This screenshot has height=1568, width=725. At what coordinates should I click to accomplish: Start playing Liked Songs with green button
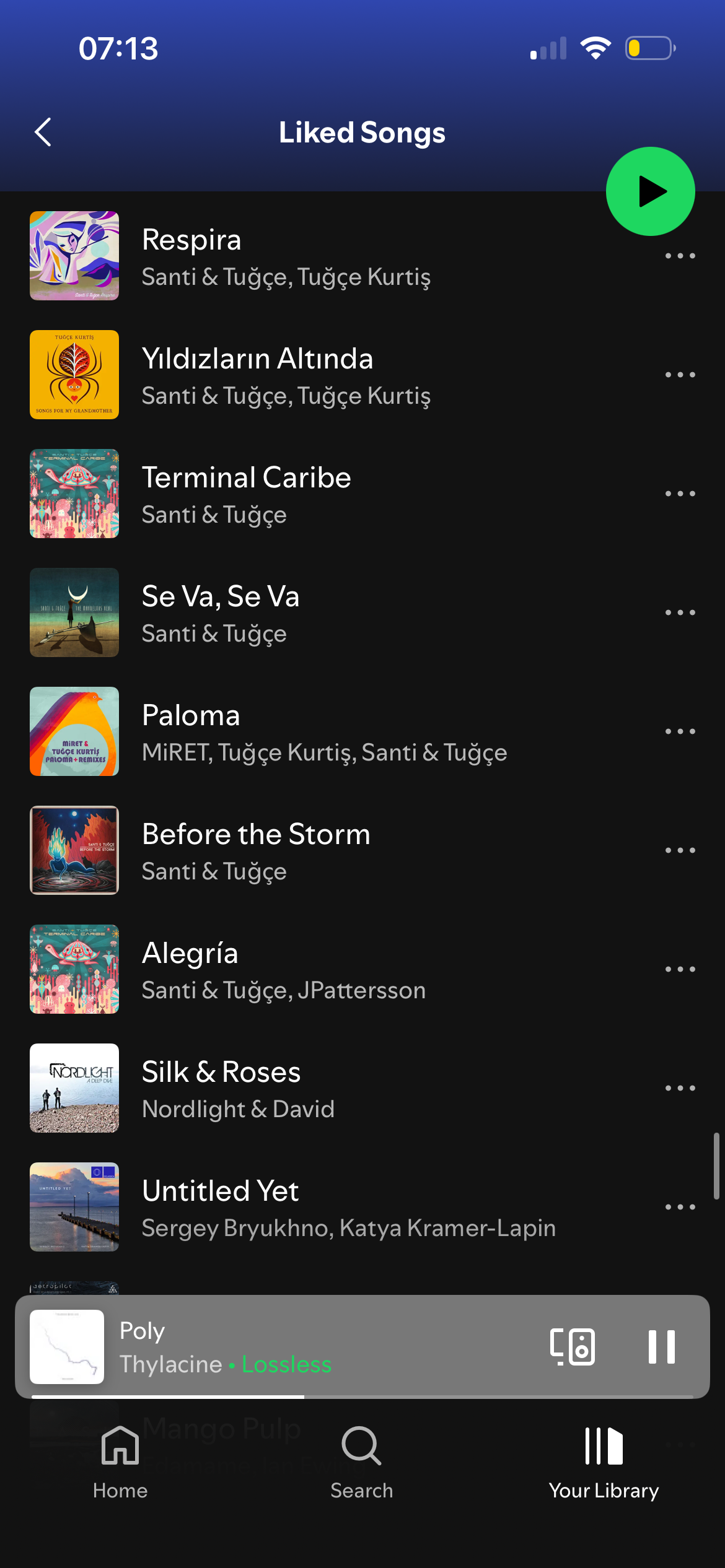(x=650, y=191)
